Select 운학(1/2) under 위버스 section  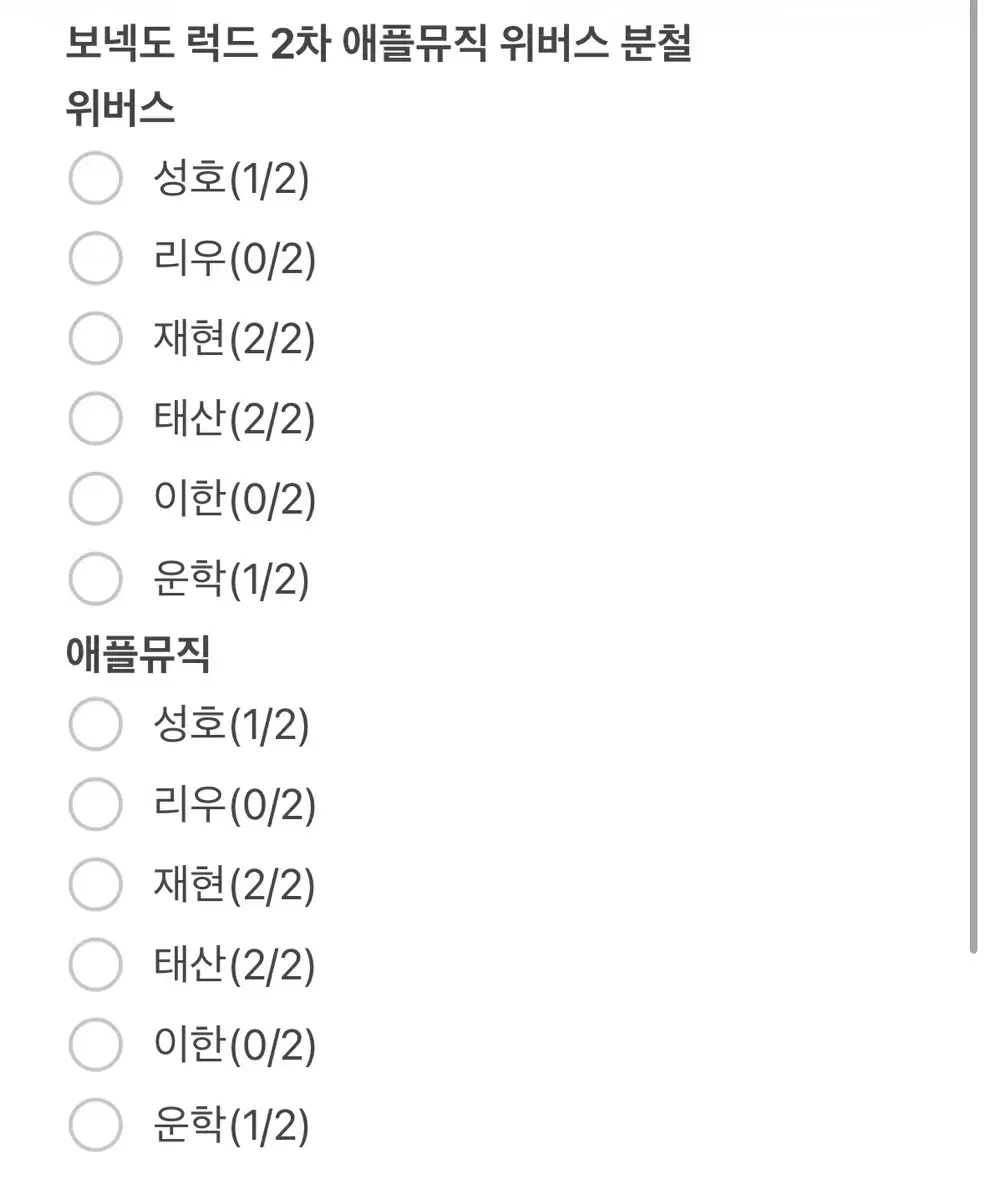[95, 578]
